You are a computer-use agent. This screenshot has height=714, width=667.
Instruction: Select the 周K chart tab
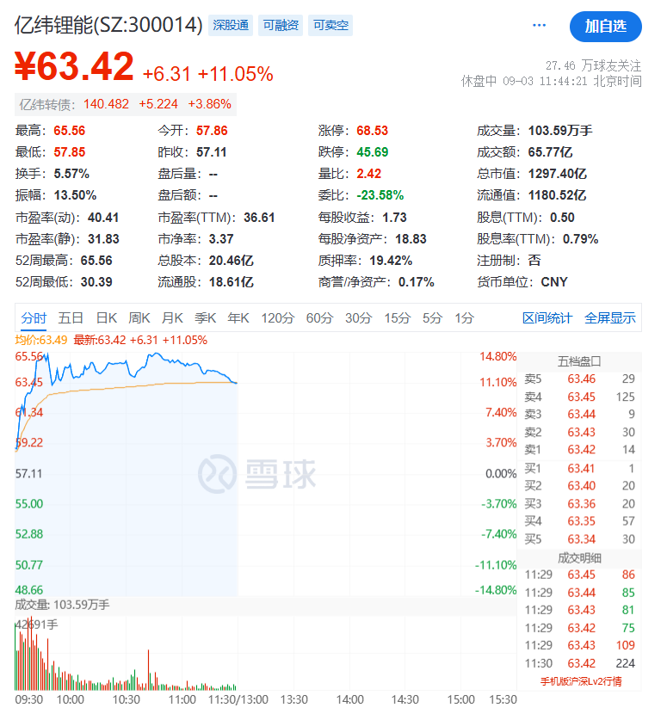(x=139, y=318)
